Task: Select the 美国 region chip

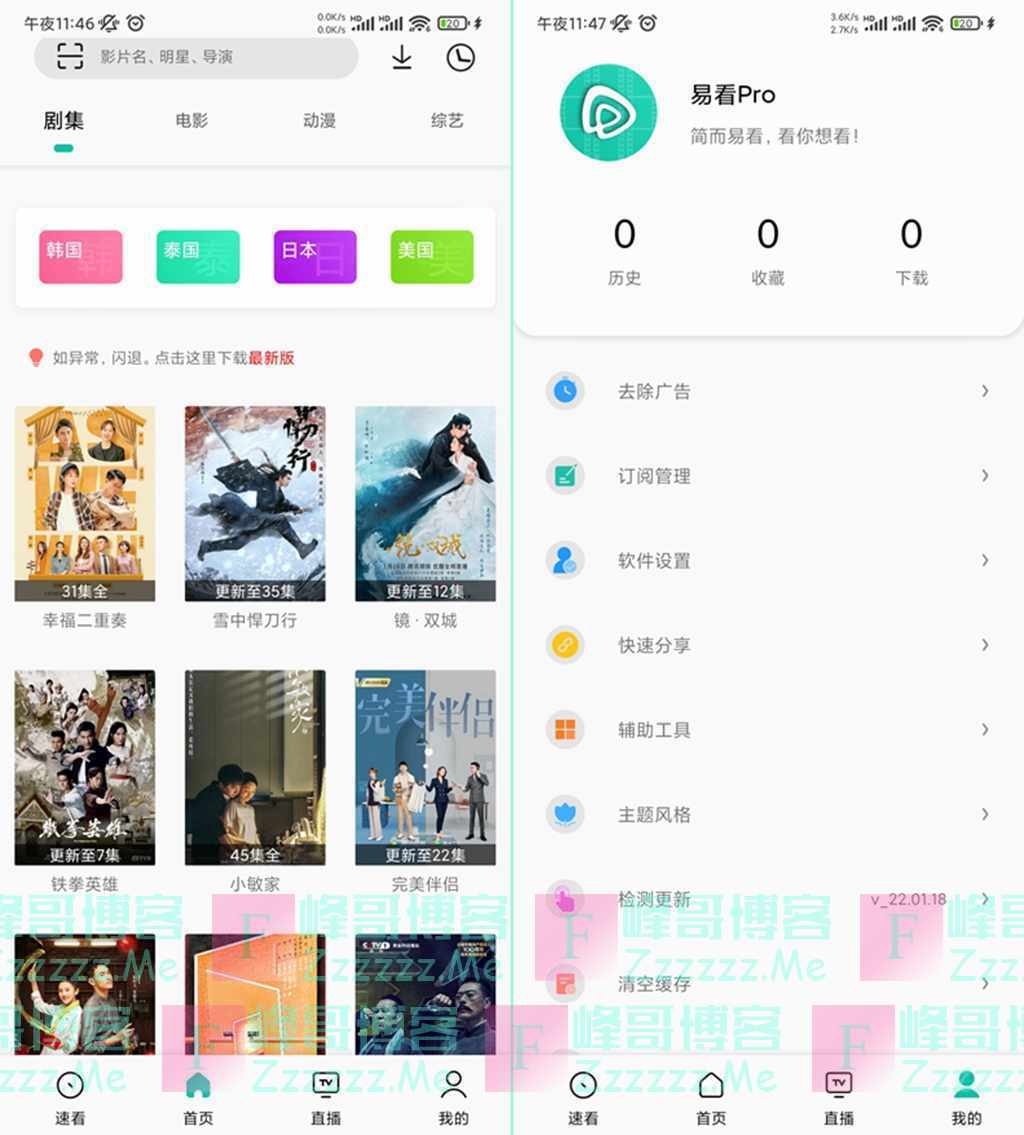Action: pyautogui.click(x=432, y=257)
